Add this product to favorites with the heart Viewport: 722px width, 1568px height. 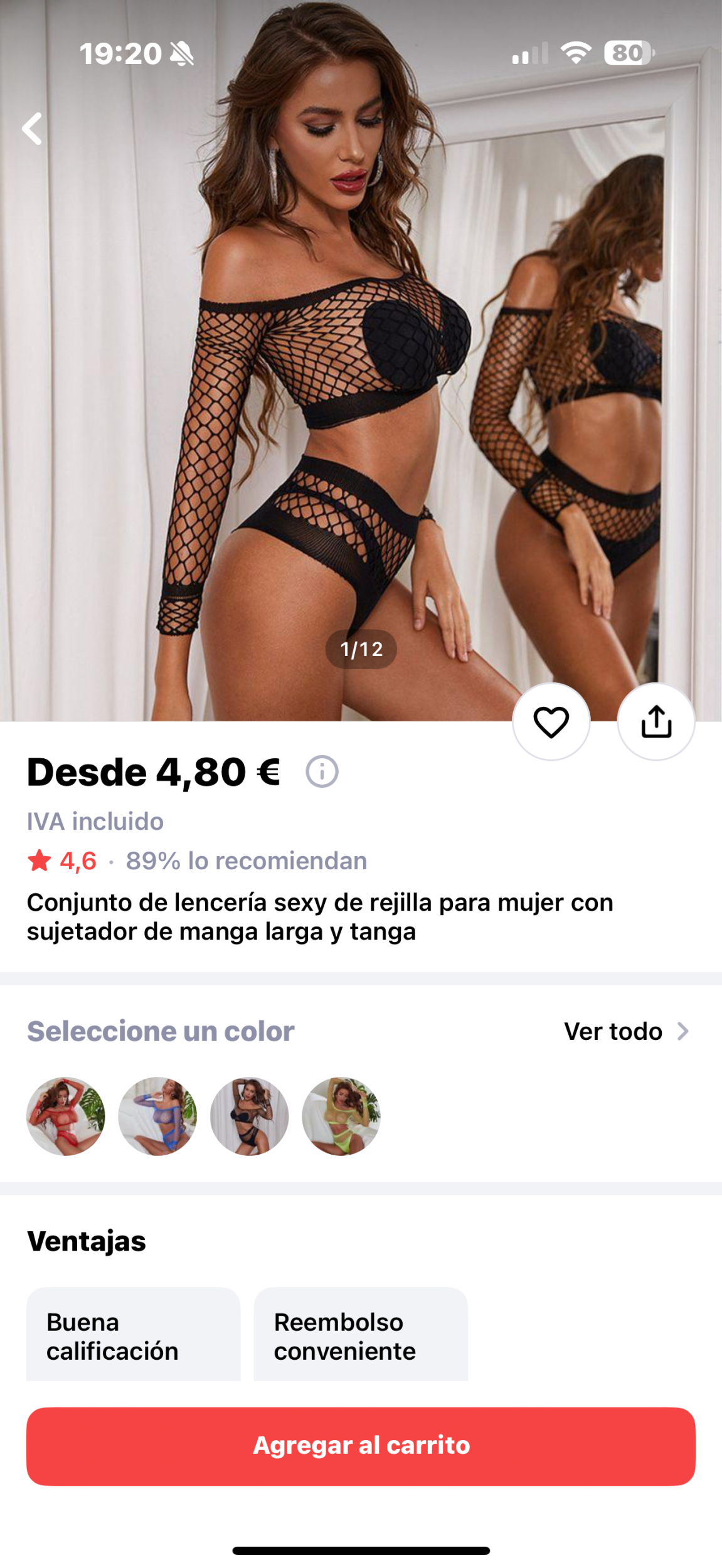pyautogui.click(x=551, y=721)
